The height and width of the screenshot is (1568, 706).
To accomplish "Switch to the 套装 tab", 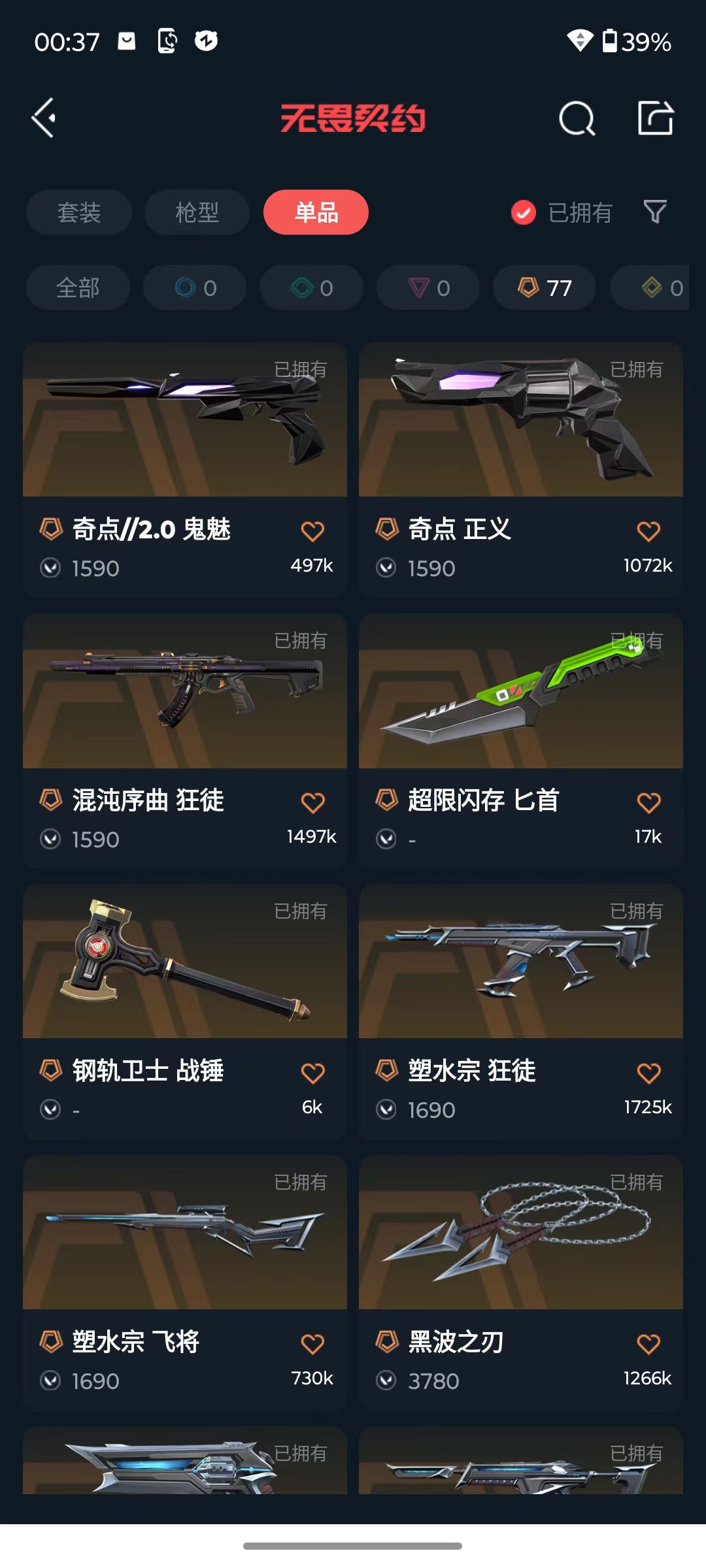I will (x=79, y=212).
